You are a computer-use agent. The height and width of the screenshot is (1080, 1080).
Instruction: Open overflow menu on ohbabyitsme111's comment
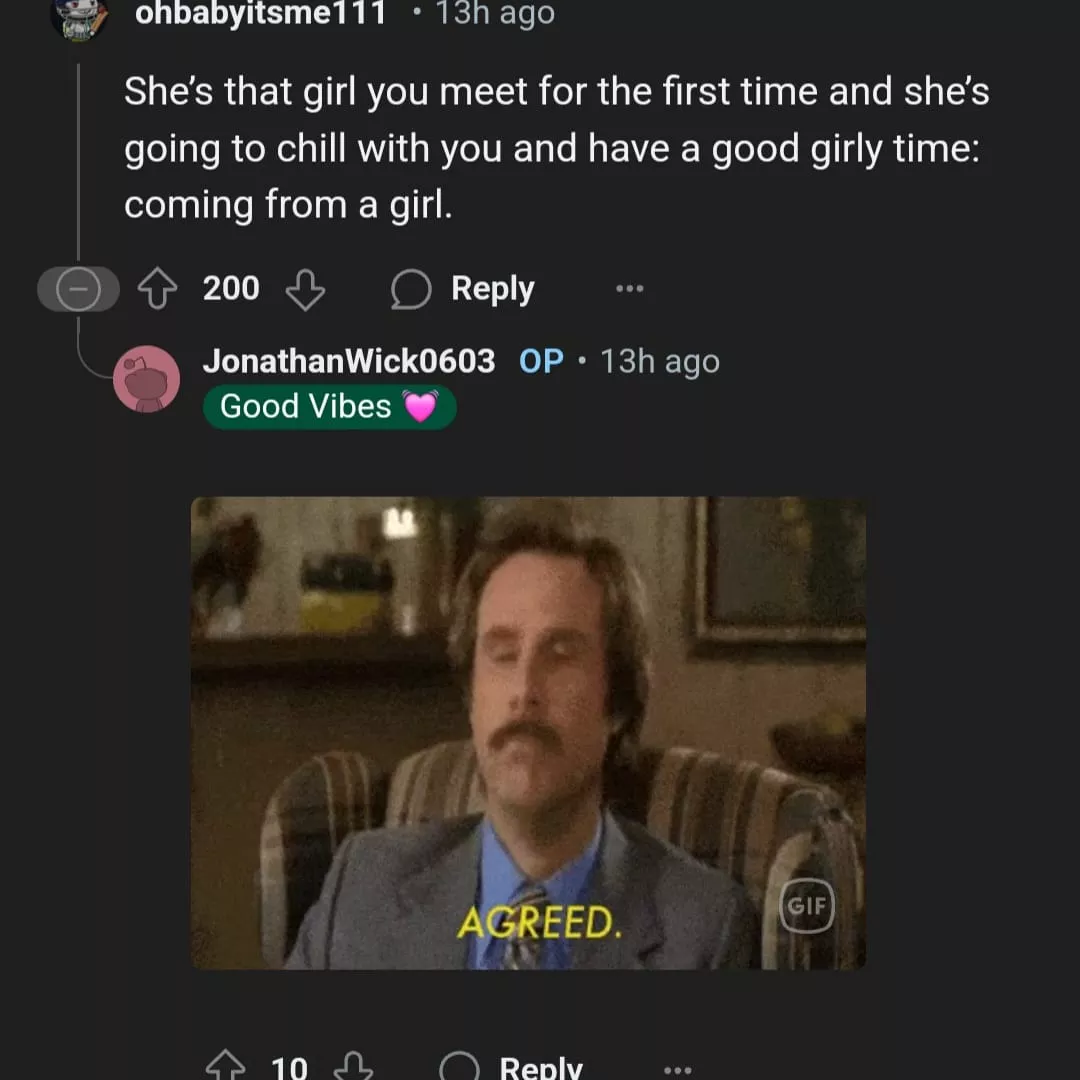point(630,289)
